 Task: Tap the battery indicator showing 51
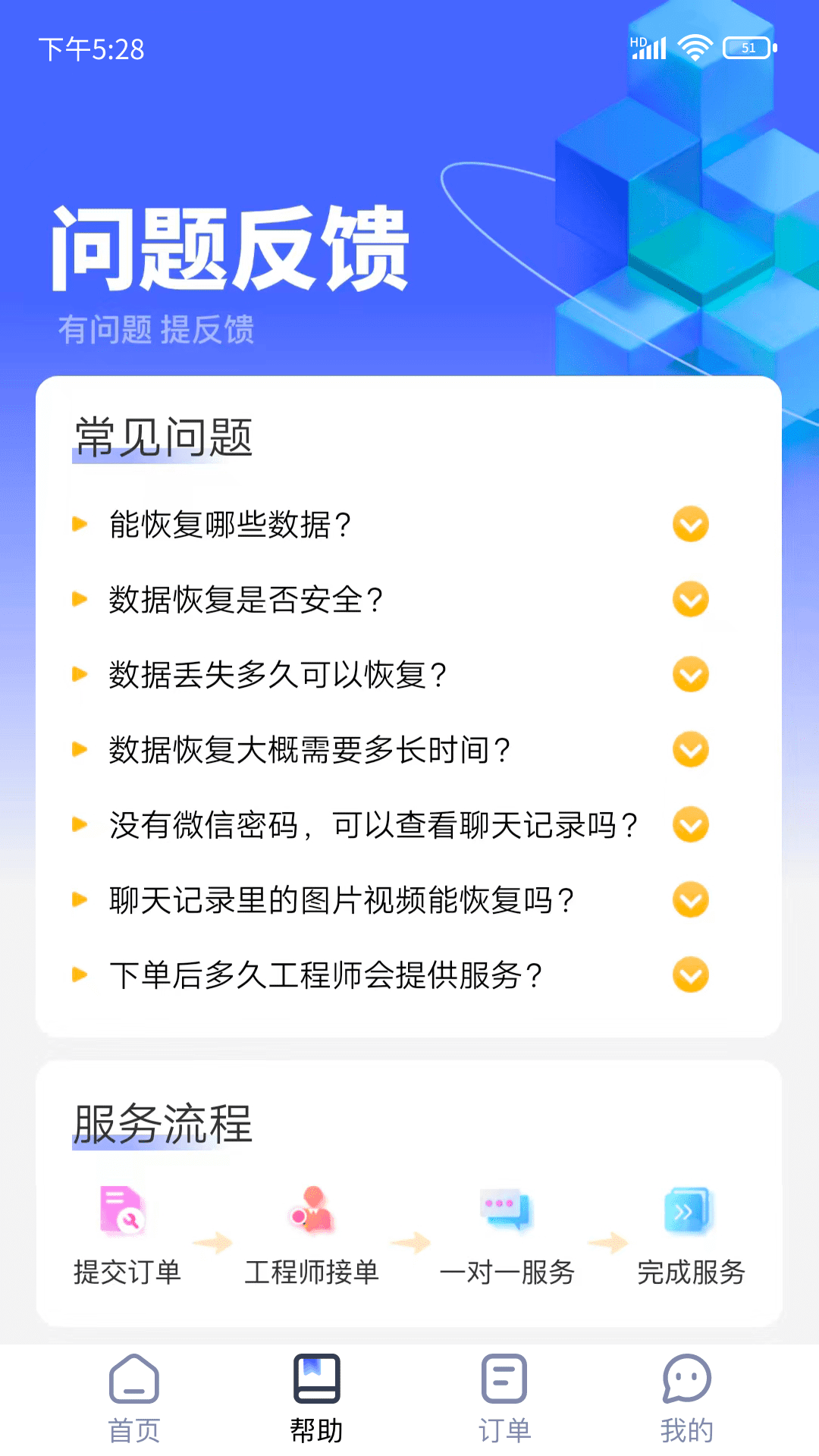[x=746, y=47]
